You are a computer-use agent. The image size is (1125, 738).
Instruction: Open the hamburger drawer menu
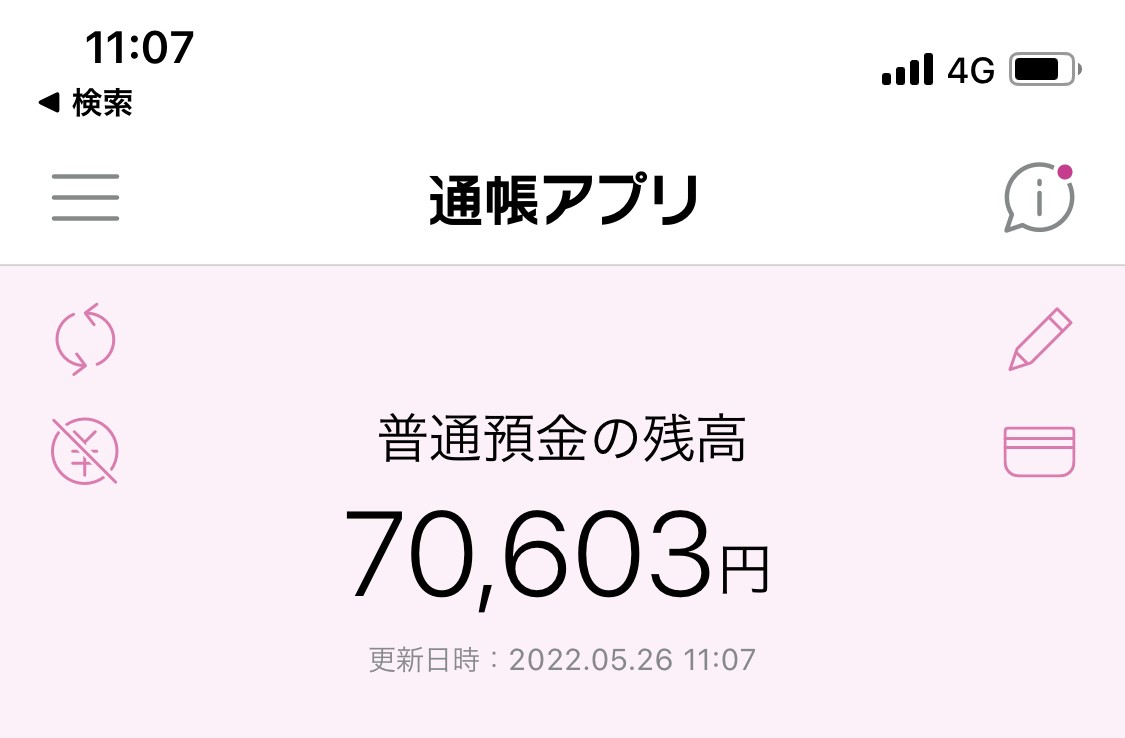click(x=85, y=197)
